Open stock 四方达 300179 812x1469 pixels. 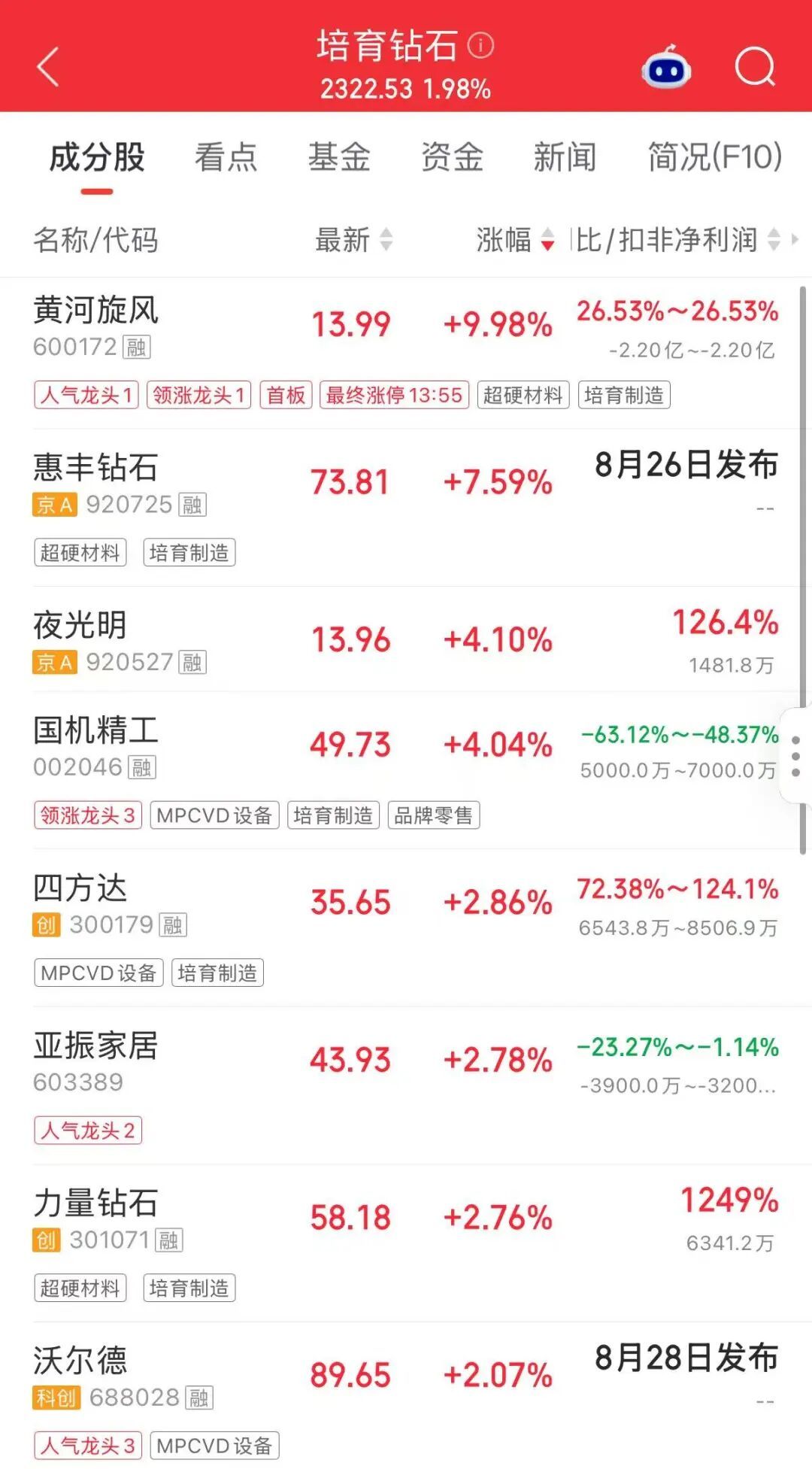pos(406,928)
